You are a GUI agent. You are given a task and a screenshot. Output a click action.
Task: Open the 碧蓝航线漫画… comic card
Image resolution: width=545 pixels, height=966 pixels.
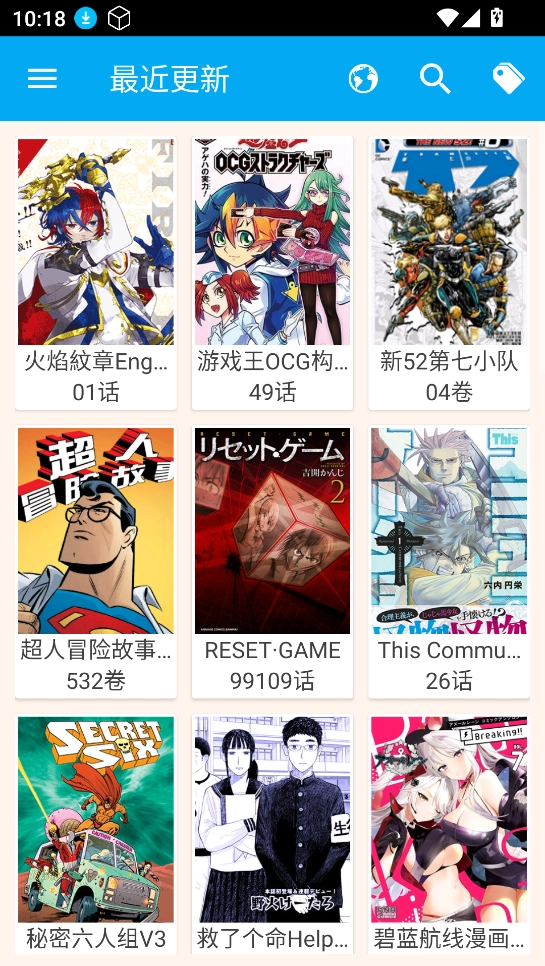(x=449, y=834)
